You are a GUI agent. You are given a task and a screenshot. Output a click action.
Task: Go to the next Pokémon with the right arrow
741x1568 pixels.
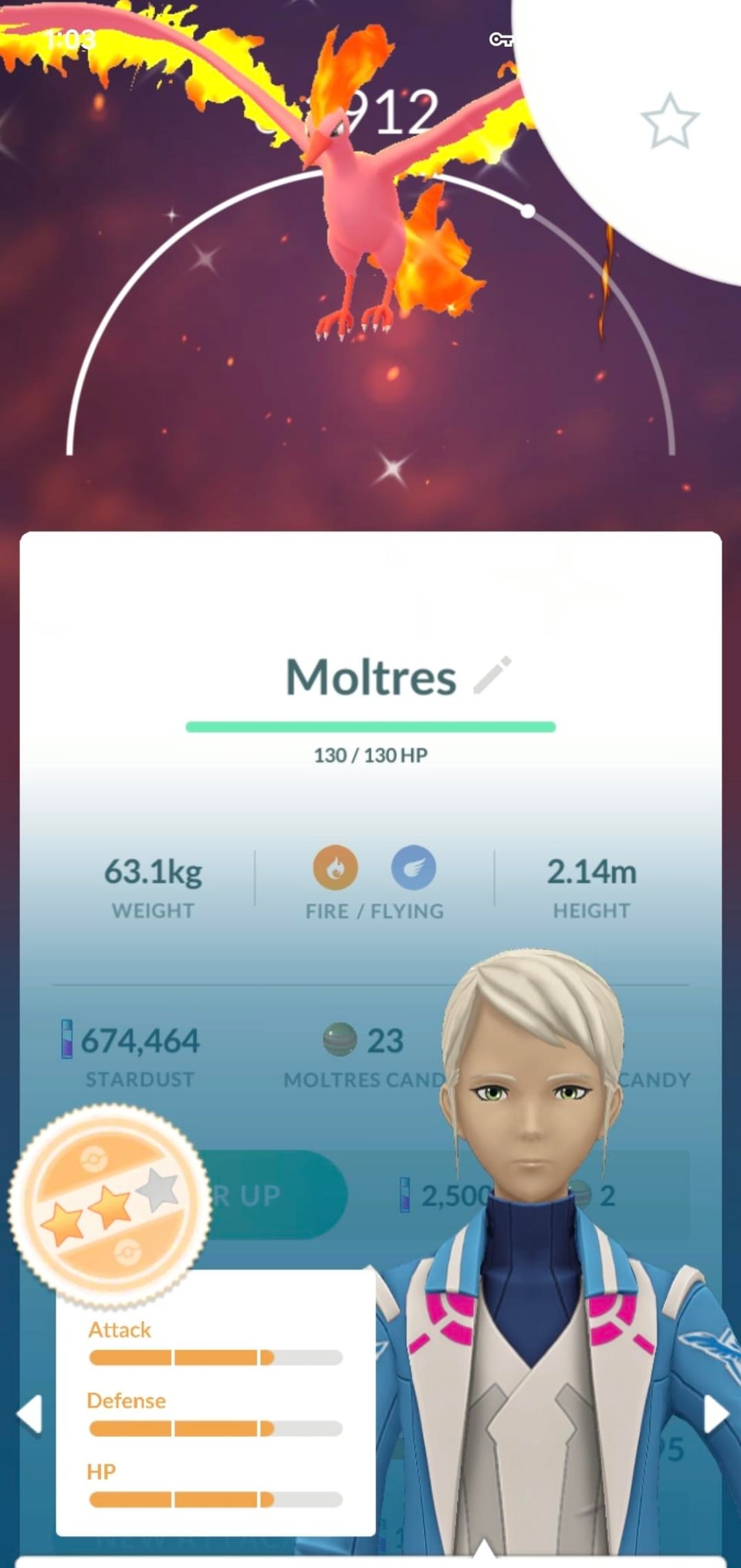pyautogui.click(x=716, y=1414)
